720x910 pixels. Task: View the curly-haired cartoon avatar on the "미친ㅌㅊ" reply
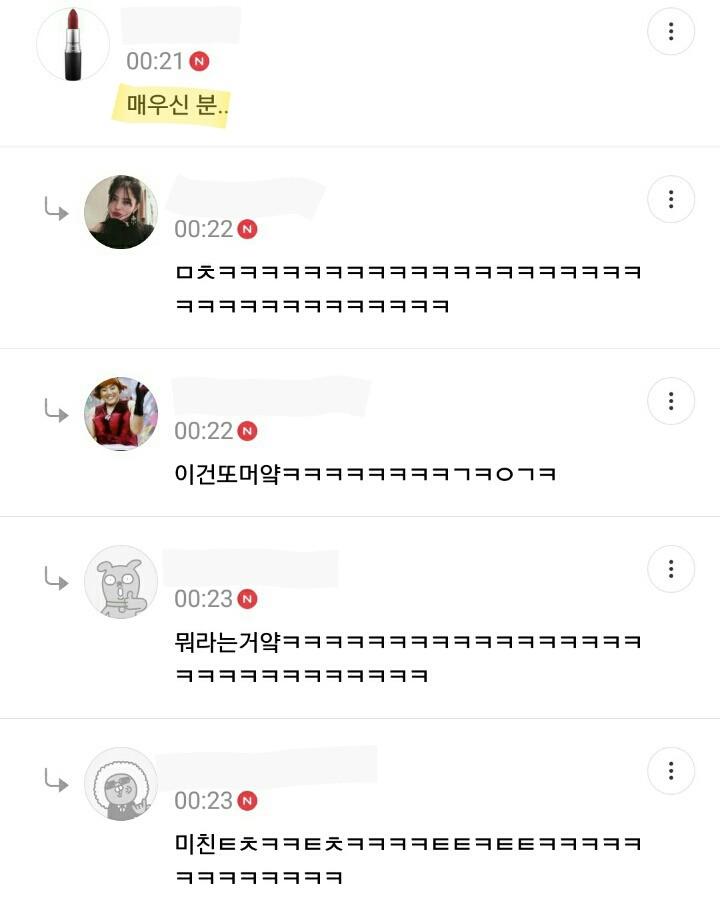[121, 784]
